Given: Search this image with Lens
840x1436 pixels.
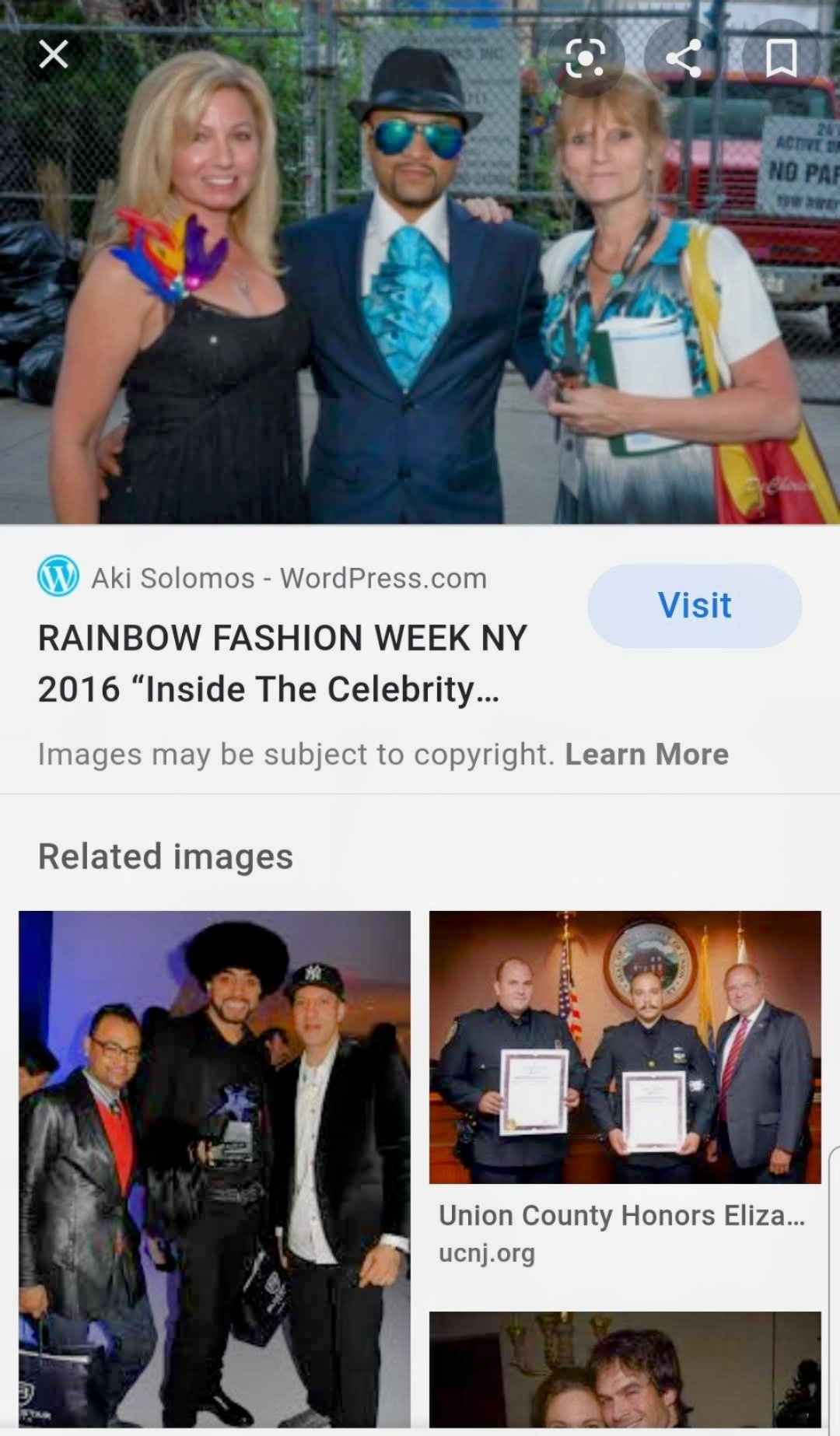Looking at the screenshot, I should (584, 58).
